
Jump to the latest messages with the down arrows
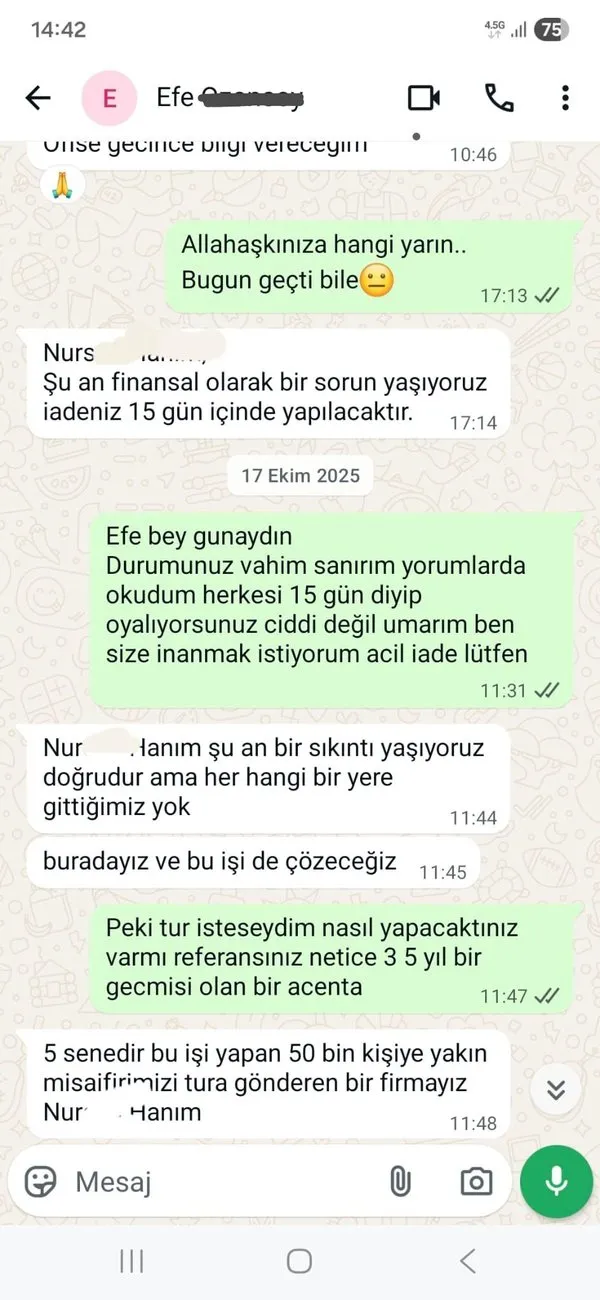pos(557,1089)
